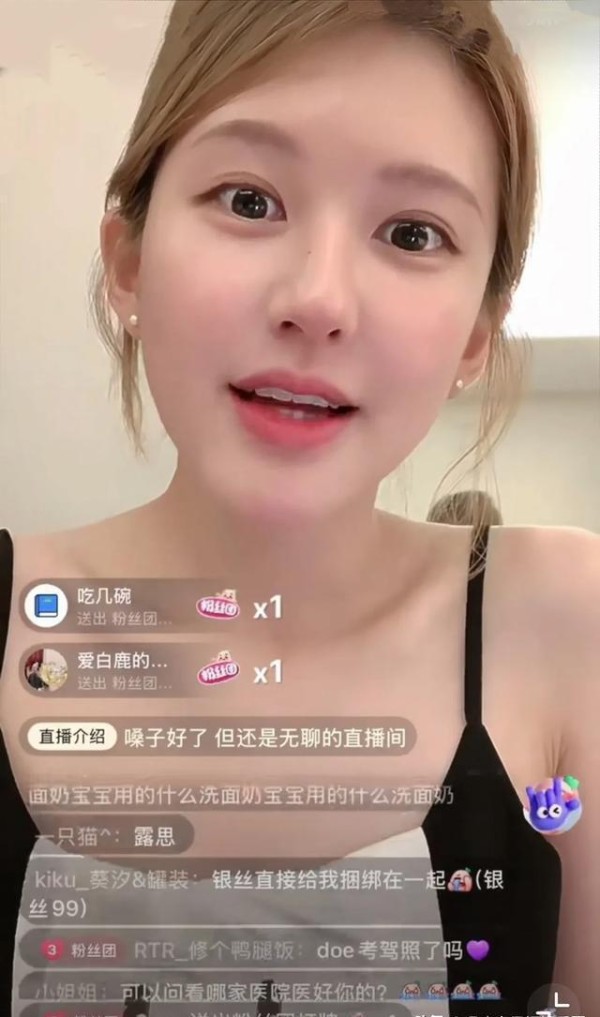Open the comment by kiku_葵汐&罐装
Screen dimensions: 600x1017
click(x=270, y=893)
